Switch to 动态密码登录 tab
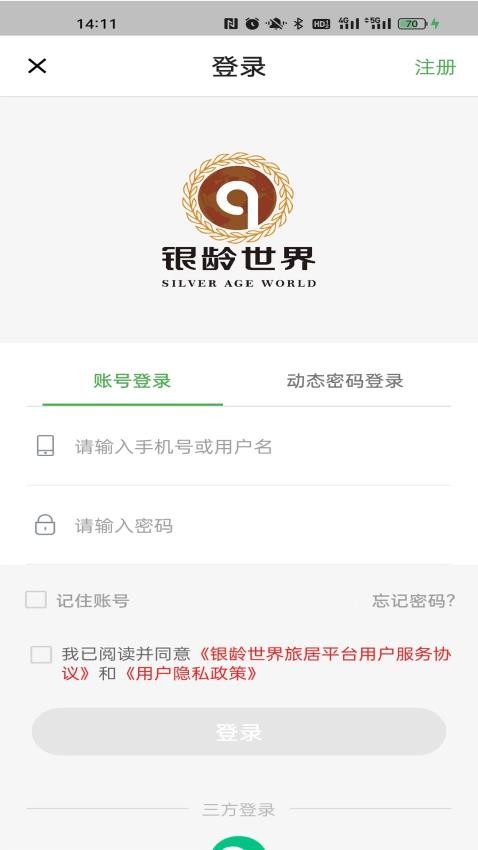 345,381
